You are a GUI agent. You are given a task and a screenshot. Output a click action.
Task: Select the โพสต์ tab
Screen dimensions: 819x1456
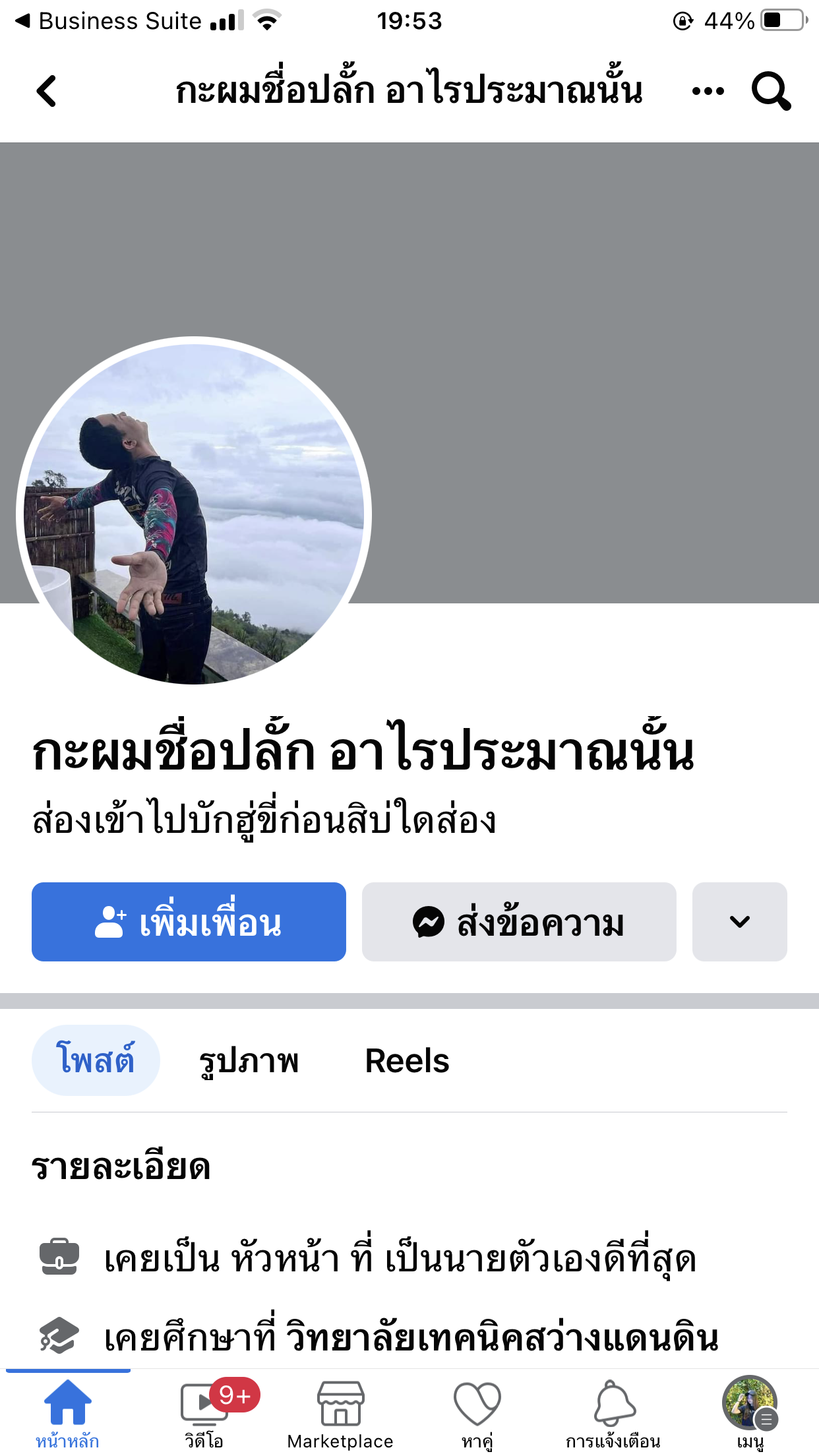[x=96, y=1060]
